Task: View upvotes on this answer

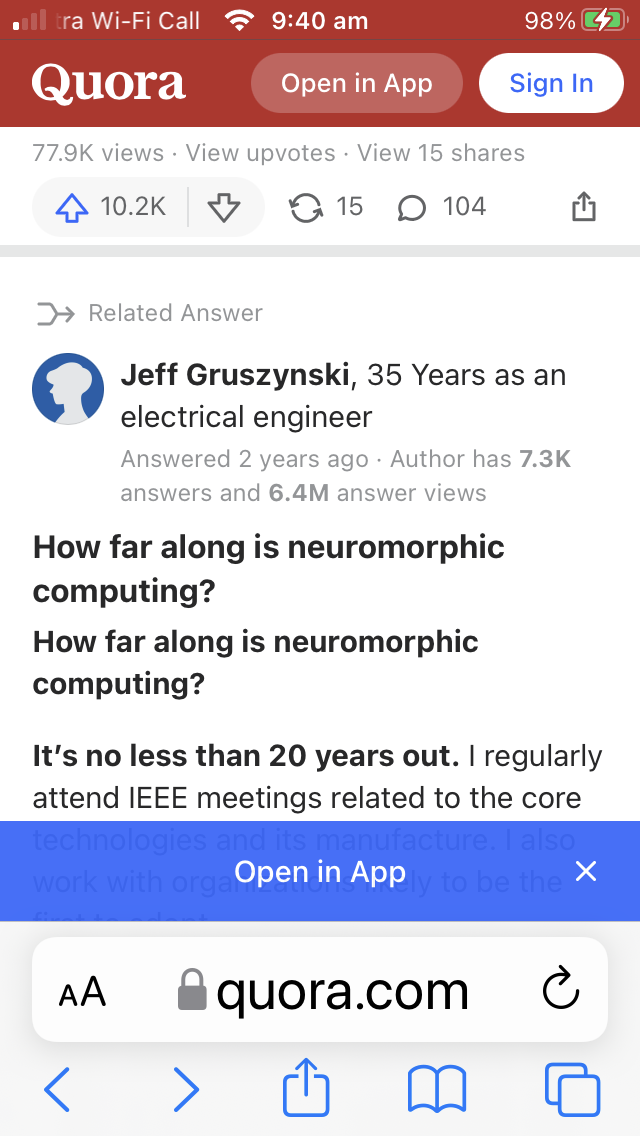Action: tap(260, 153)
